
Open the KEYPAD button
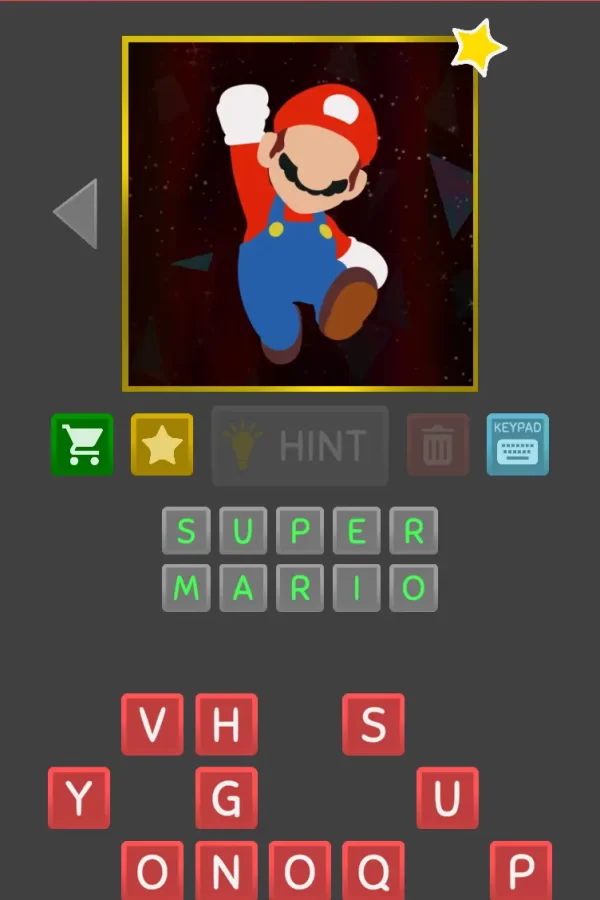click(517, 444)
